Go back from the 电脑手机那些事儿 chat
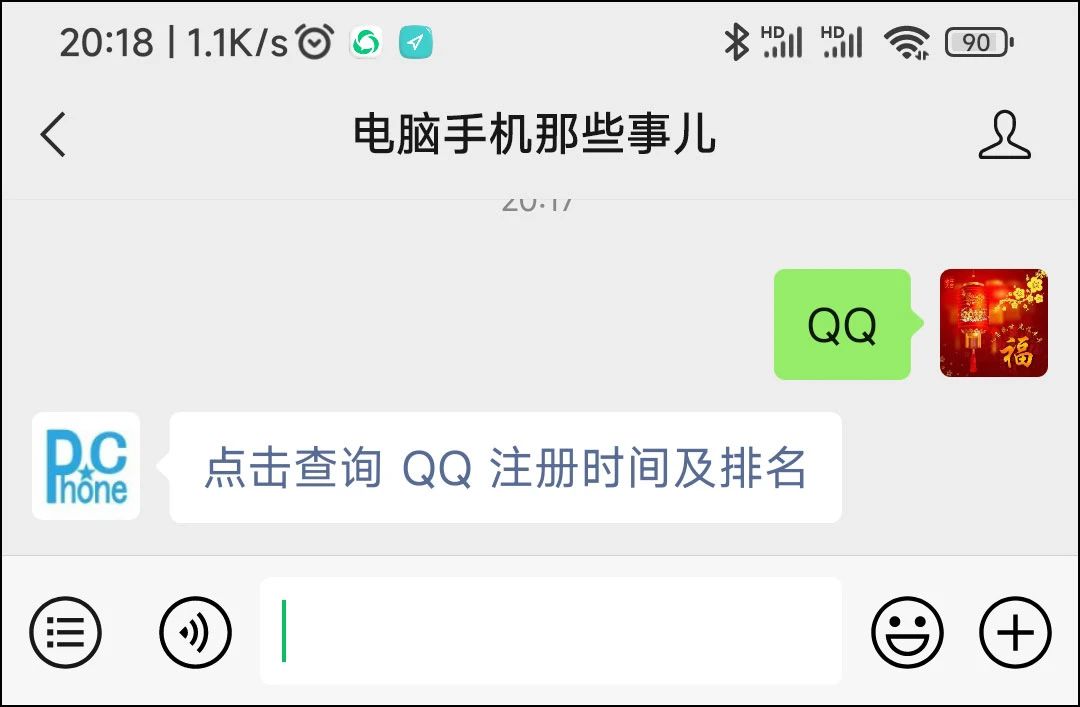 pos(53,135)
